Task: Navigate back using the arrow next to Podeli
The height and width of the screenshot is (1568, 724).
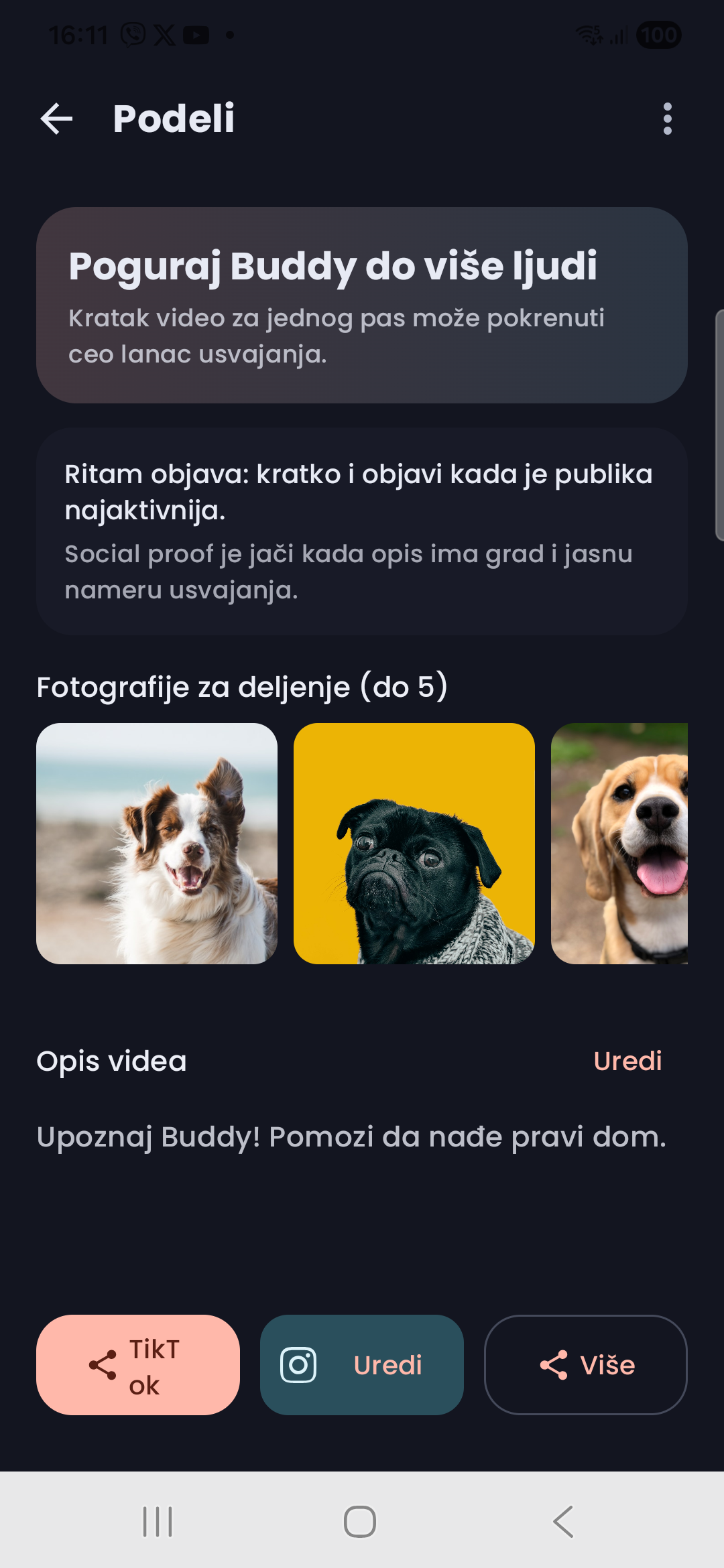Action: tap(56, 119)
